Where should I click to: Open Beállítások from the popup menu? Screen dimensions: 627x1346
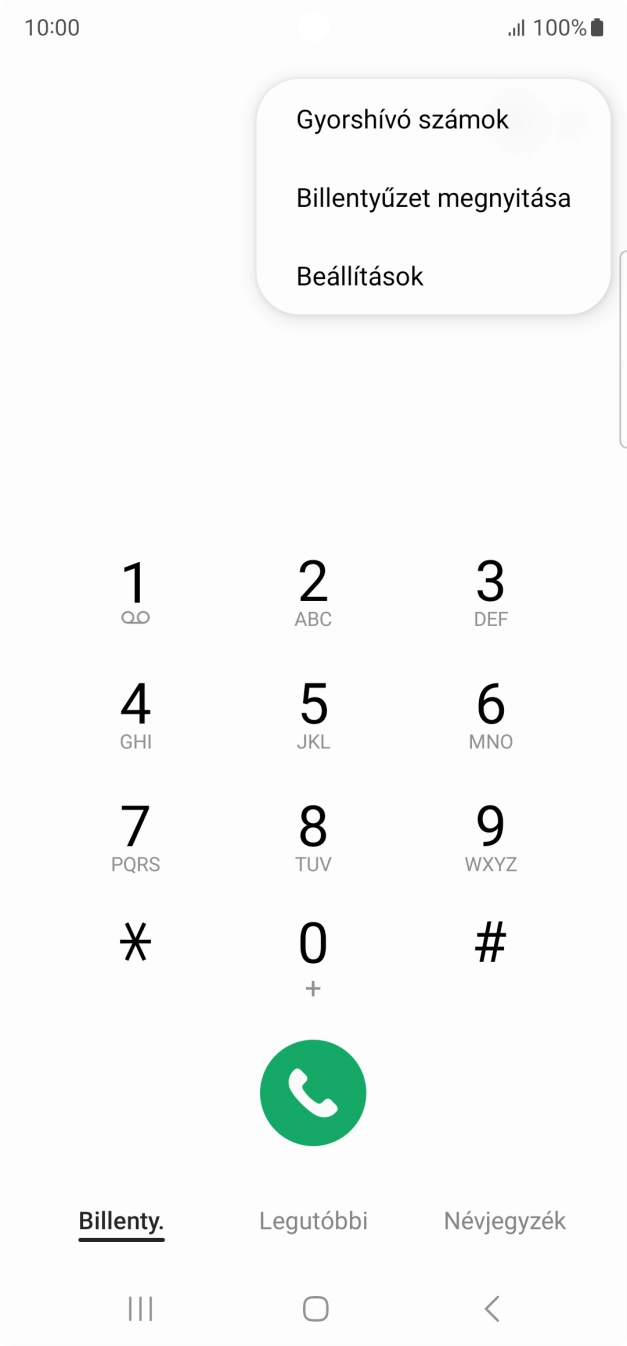[x=360, y=276]
